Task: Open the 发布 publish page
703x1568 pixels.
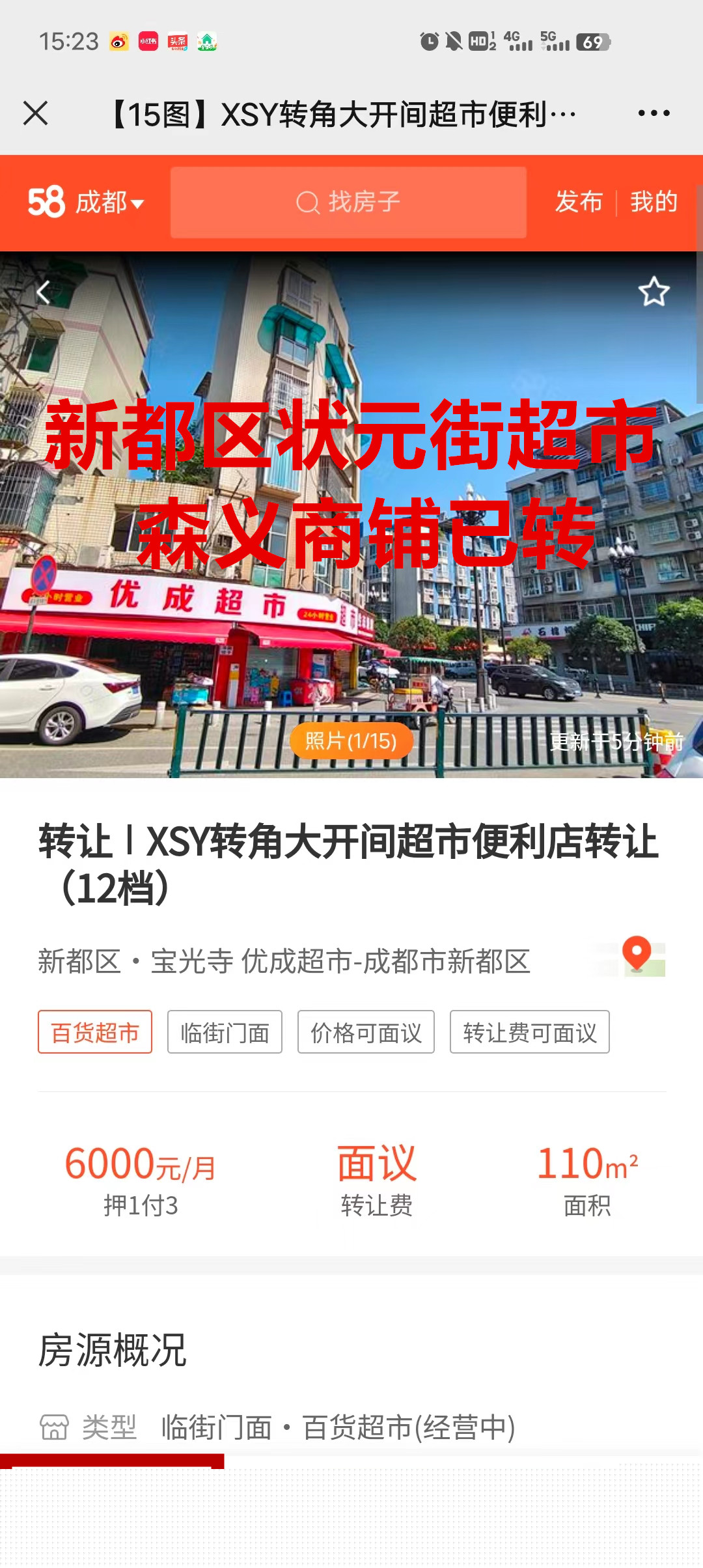Action: 579,202
